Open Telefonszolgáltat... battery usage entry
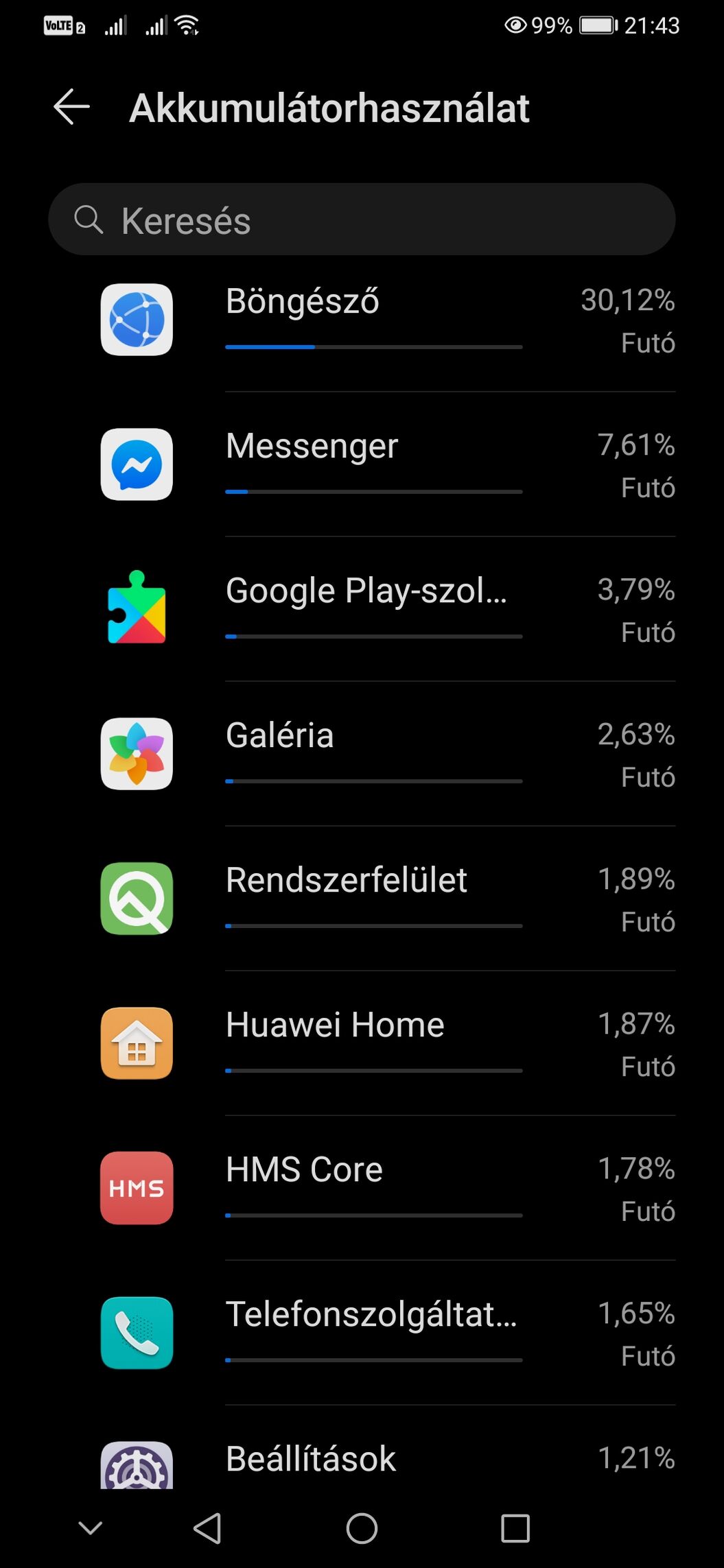The image size is (724, 1568). [362, 1333]
